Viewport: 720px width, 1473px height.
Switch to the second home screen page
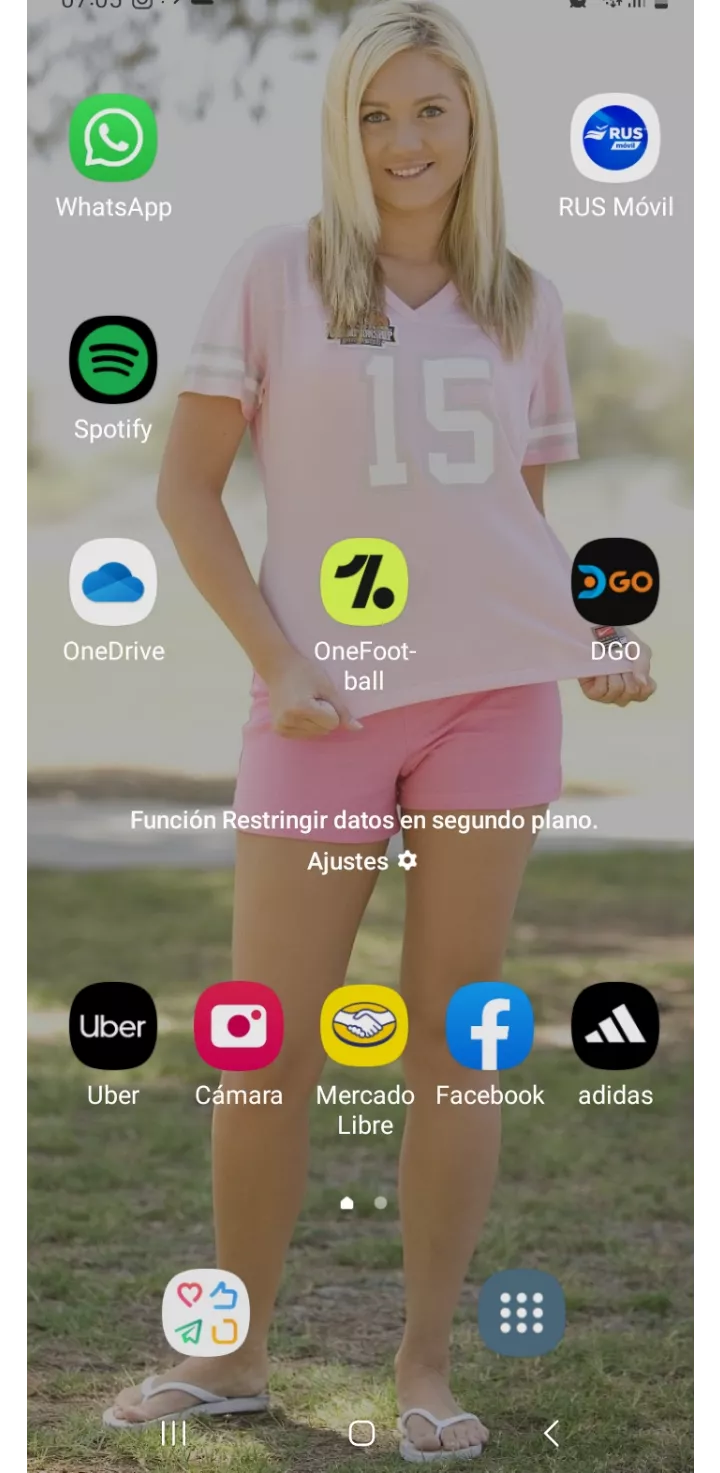click(381, 1203)
